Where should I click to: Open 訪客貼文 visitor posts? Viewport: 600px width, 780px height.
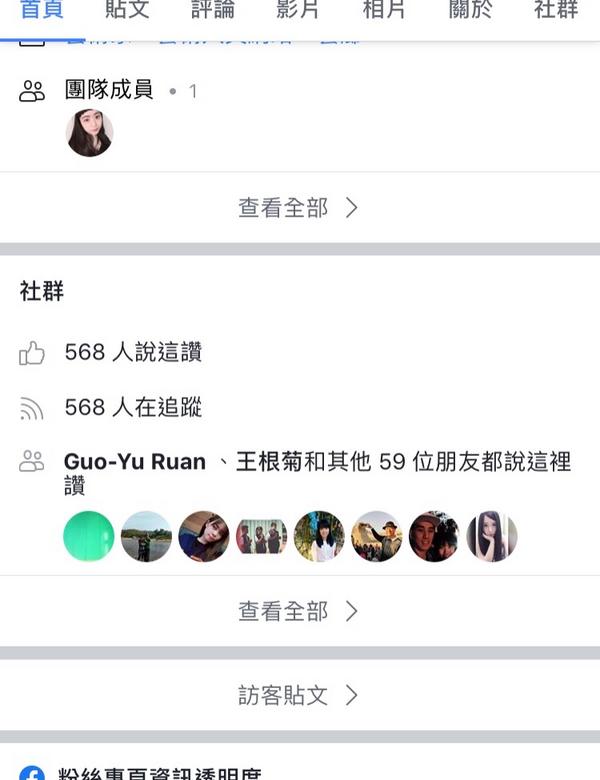tap(298, 695)
